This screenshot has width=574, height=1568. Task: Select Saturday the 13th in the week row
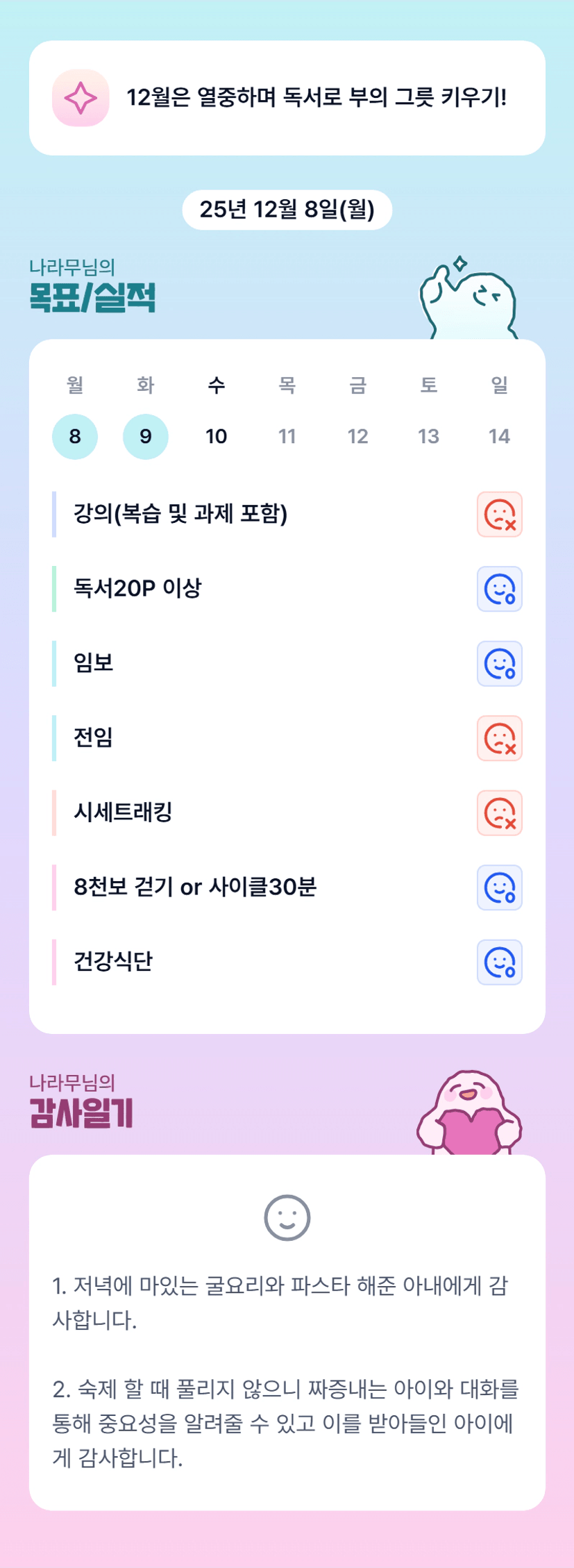(x=429, y=436)
